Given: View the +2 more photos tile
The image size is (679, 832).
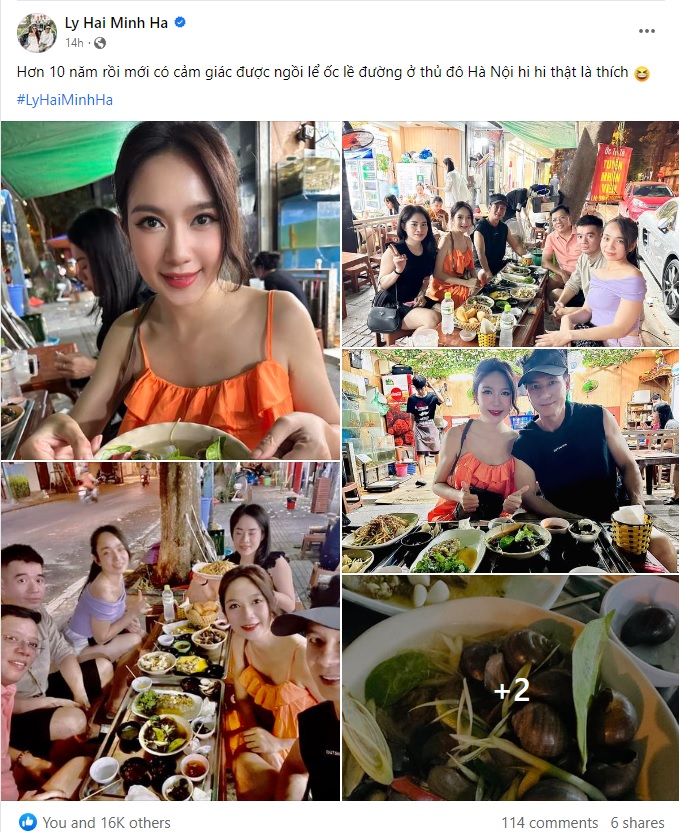Looking at the screenshot, I should coord(510,690).
